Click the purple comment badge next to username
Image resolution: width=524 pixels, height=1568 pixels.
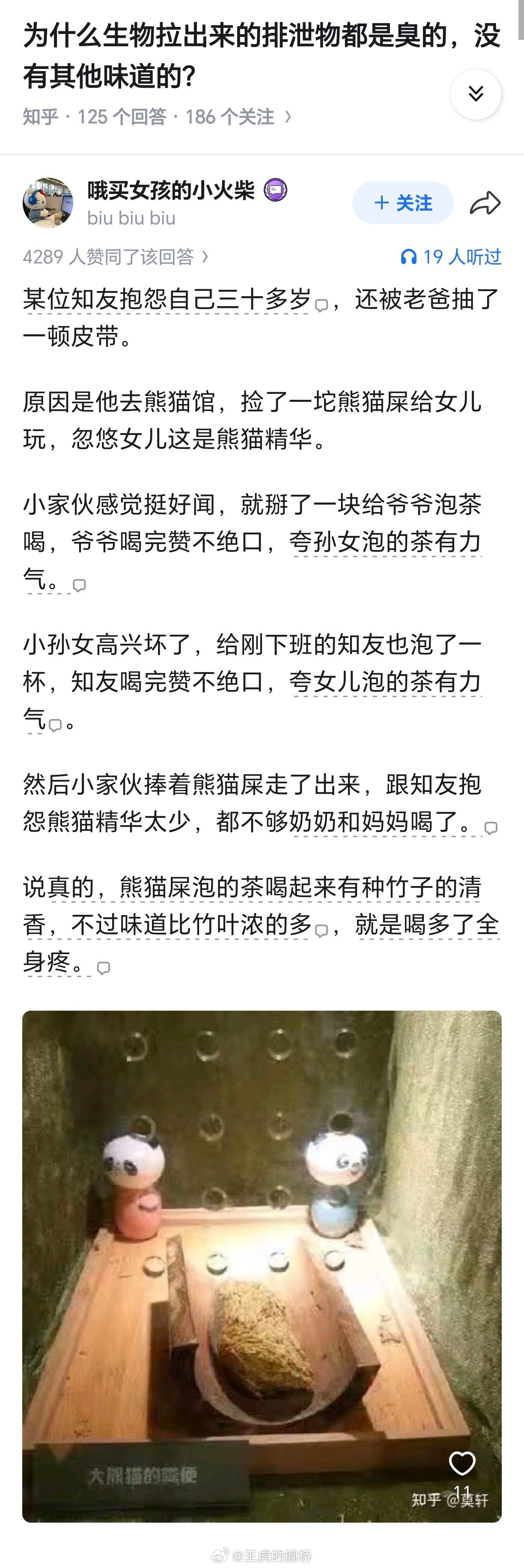click(x=275, y=190)
